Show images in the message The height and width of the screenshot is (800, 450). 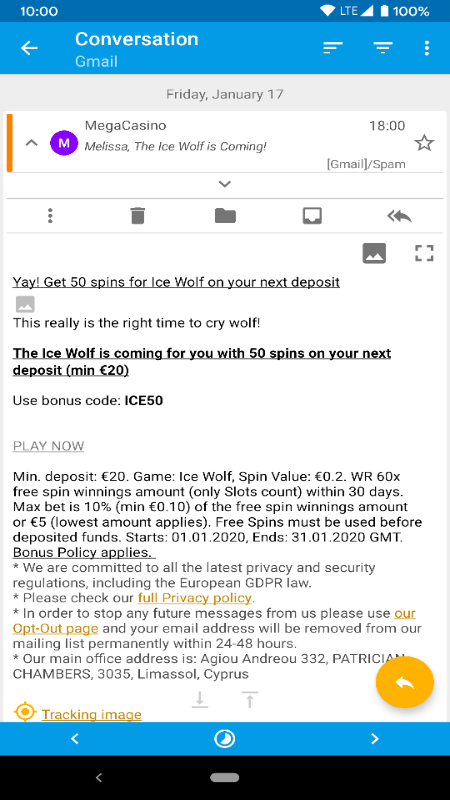pos(374,253)
